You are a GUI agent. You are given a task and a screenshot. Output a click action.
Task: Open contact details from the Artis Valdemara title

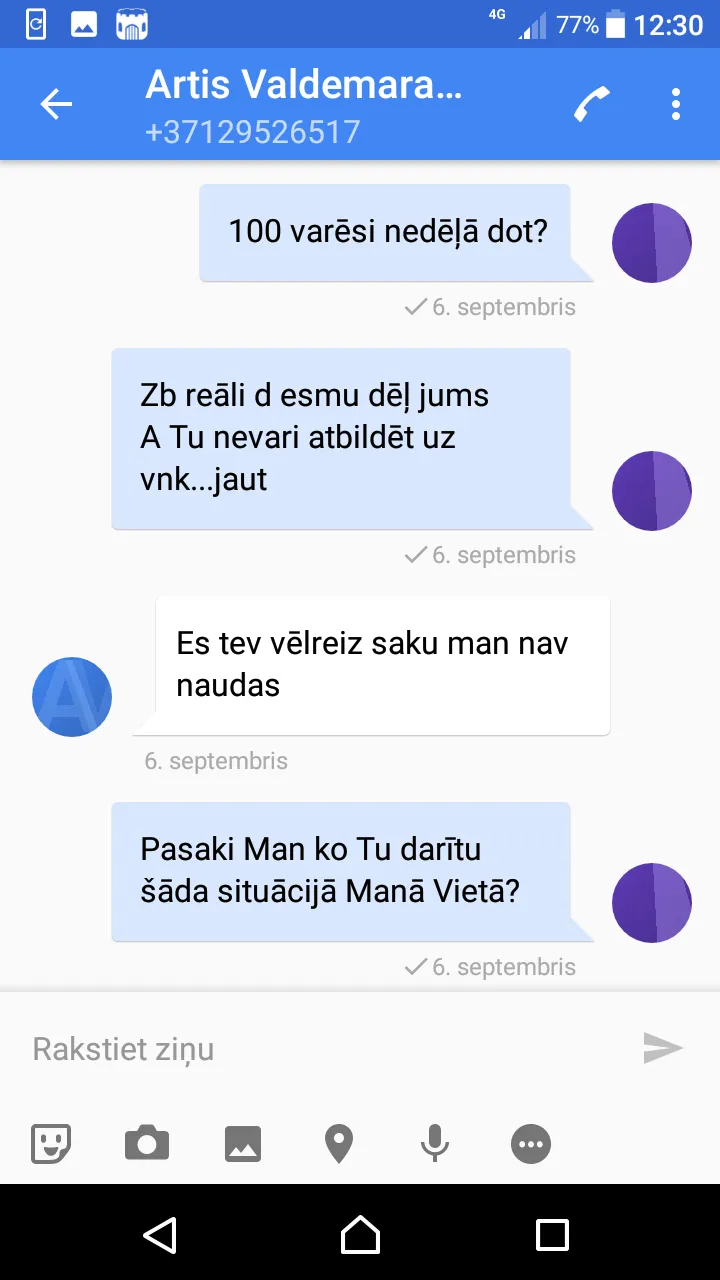[304, 85]
